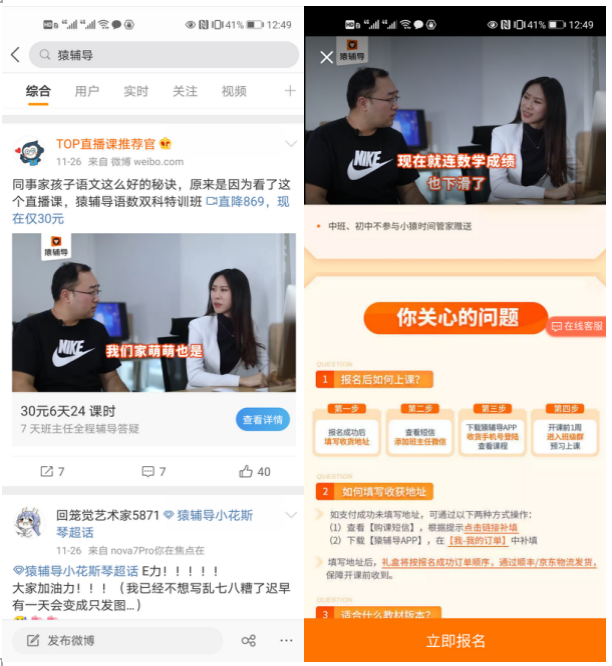Like the post with 40 likes

click(254, 471)
